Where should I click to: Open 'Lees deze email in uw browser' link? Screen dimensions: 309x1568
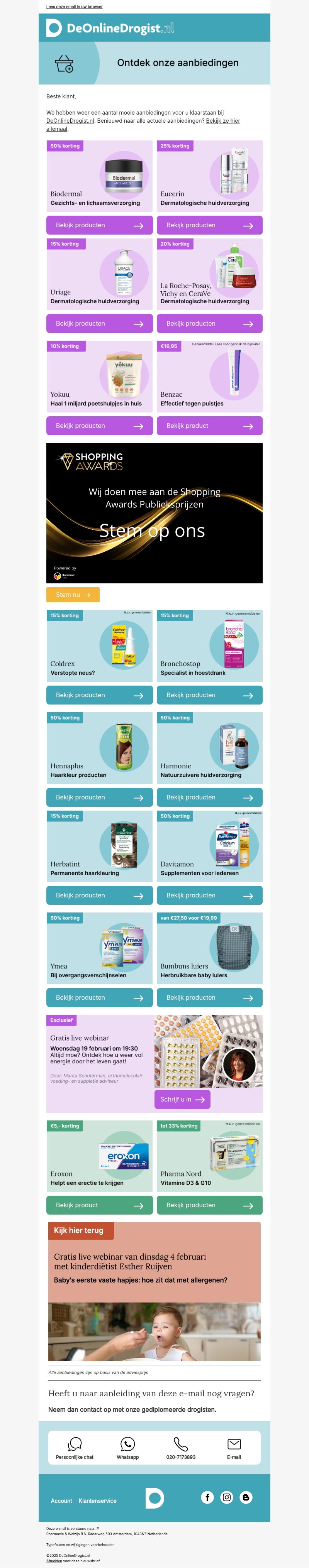tap(75, 7)
